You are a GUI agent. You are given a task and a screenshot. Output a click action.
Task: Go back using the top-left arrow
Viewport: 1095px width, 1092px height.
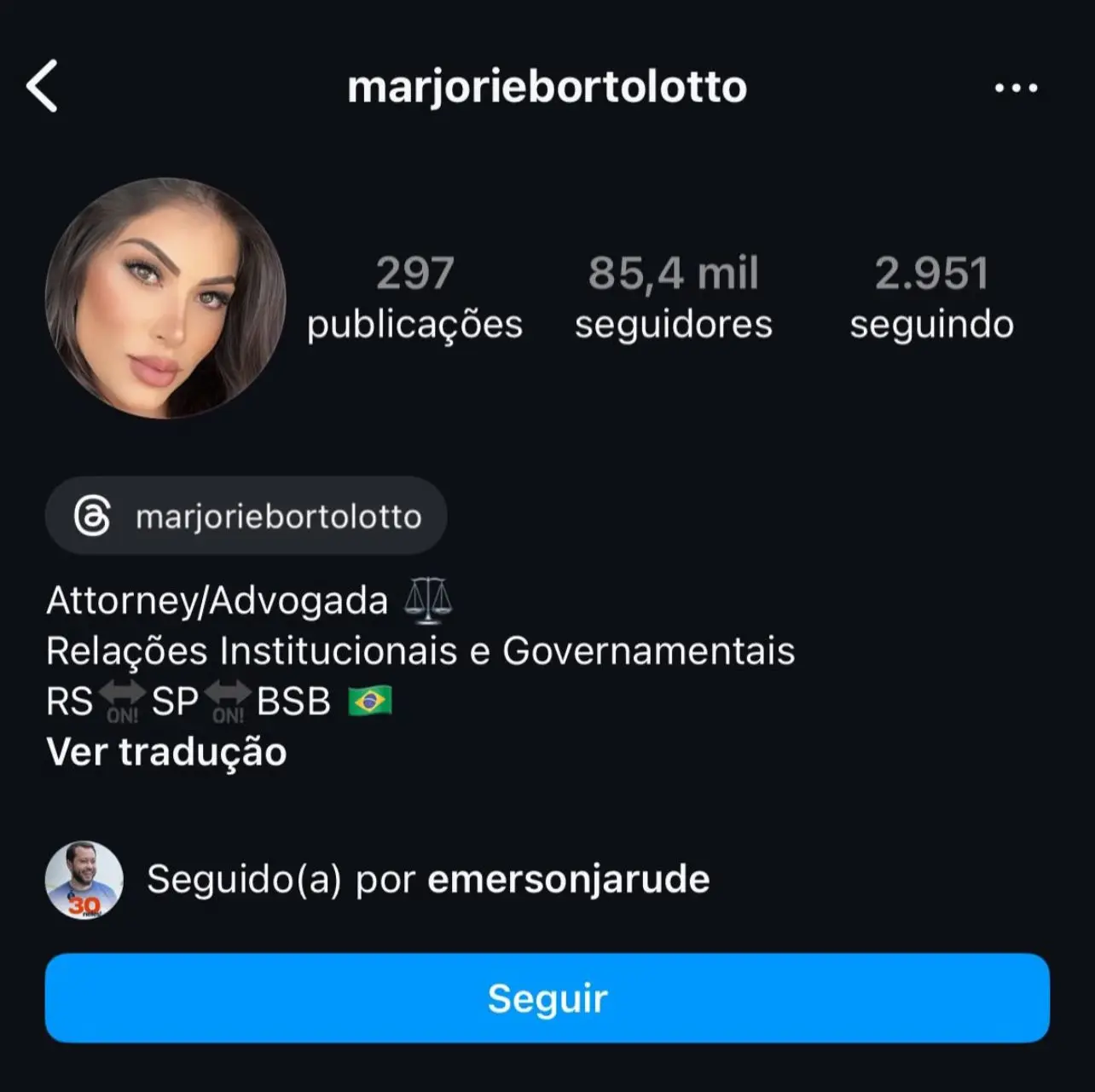[x=42, y=86]
